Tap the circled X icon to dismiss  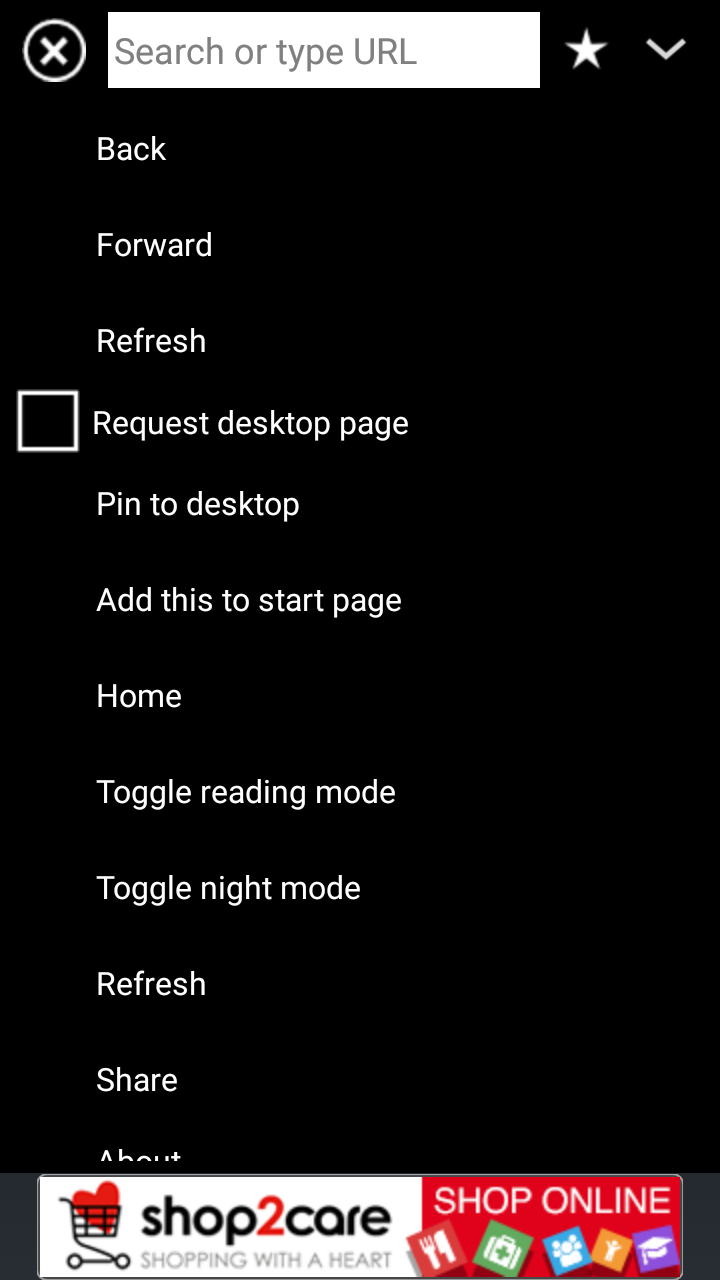coord(54,50)
